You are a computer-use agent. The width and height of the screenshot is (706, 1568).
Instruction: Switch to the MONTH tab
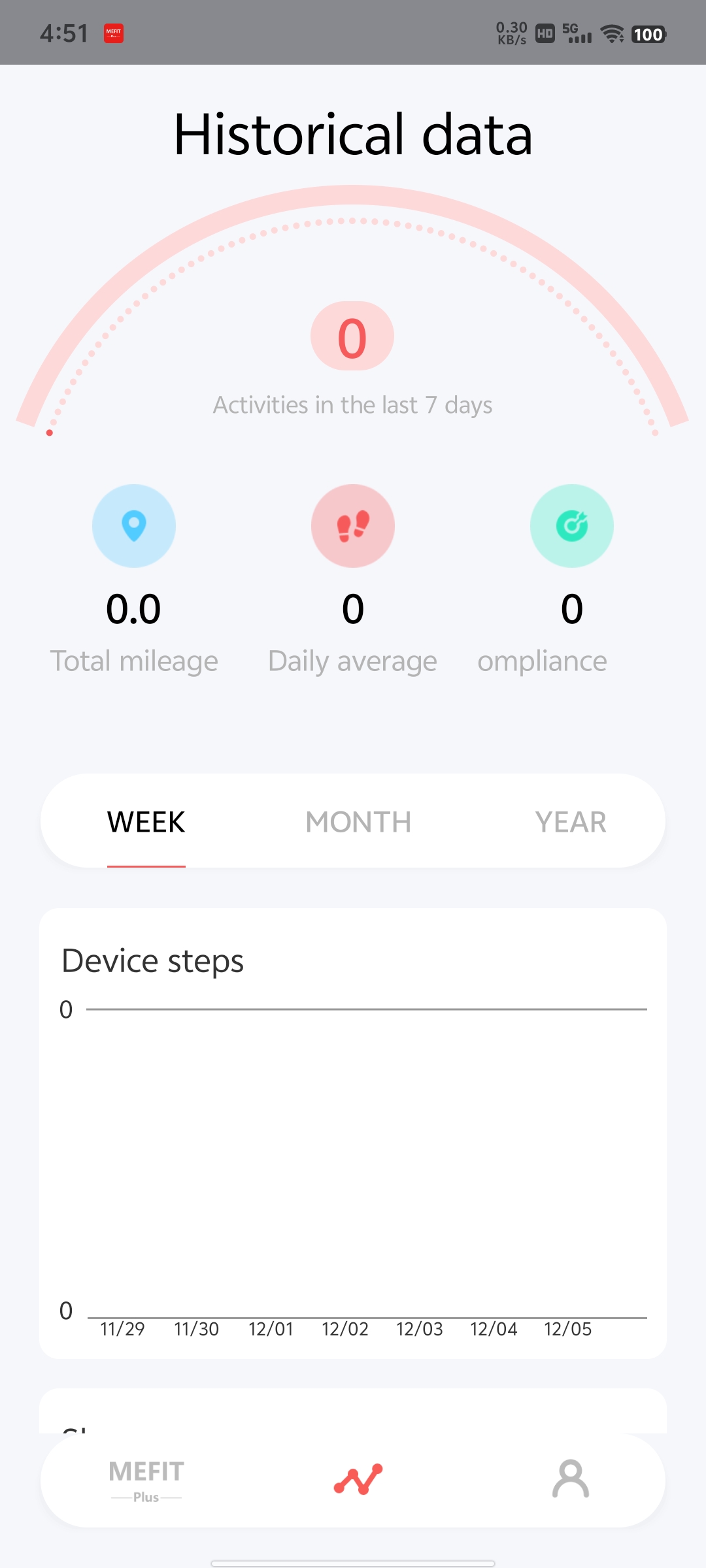click(358, 822)
